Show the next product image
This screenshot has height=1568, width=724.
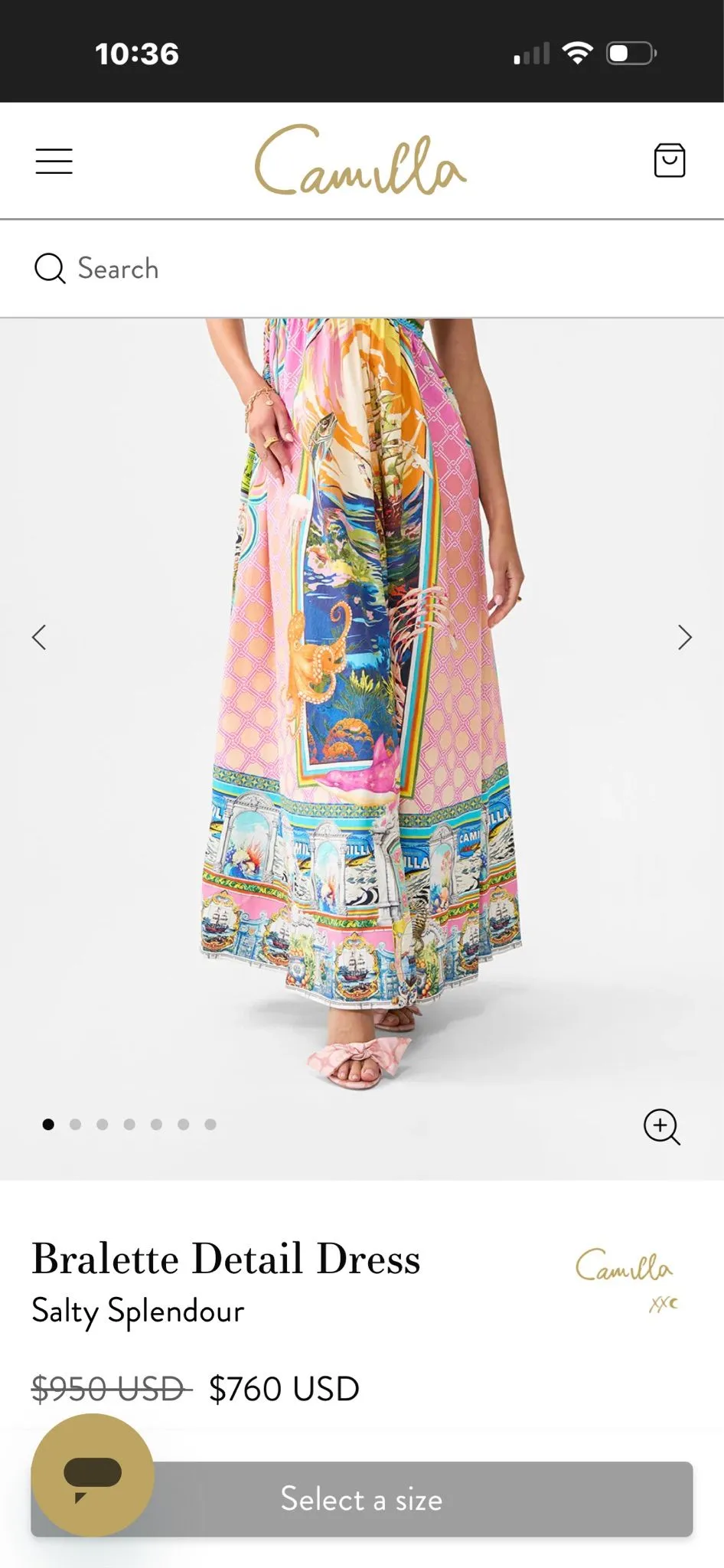(685, 637)
